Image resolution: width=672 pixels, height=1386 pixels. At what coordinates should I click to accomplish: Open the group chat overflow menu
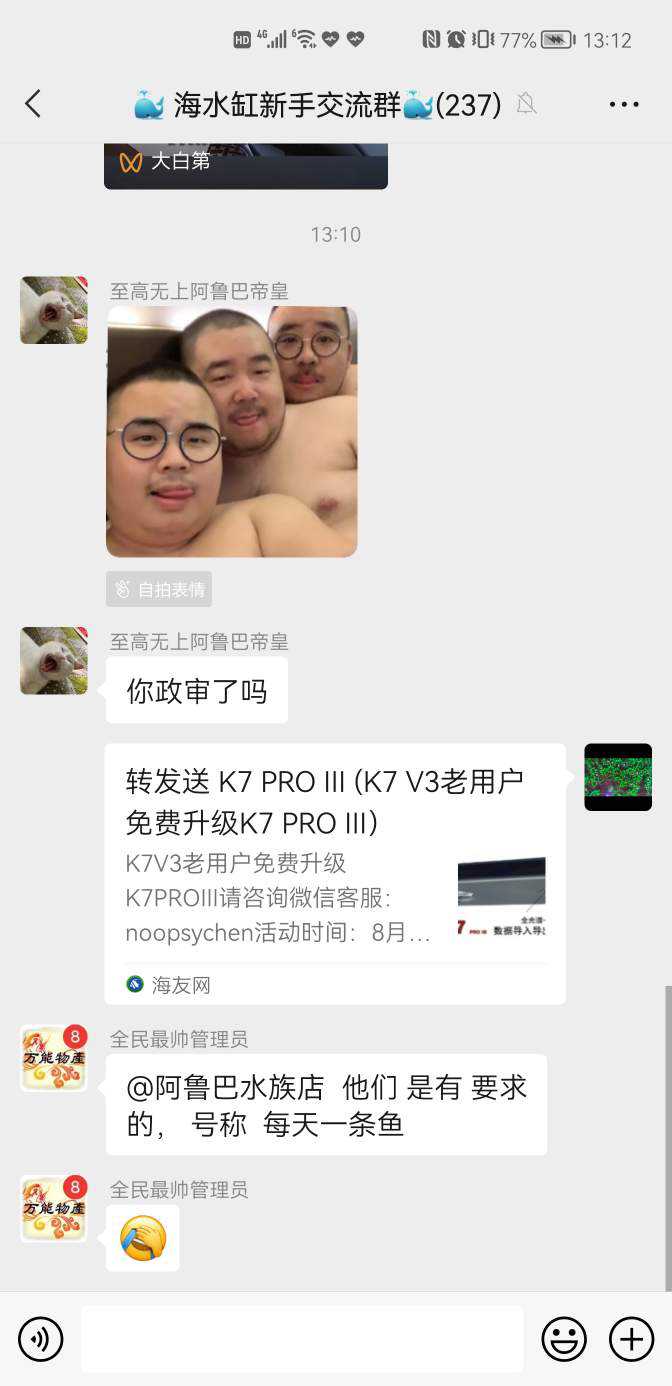(623, 104)
